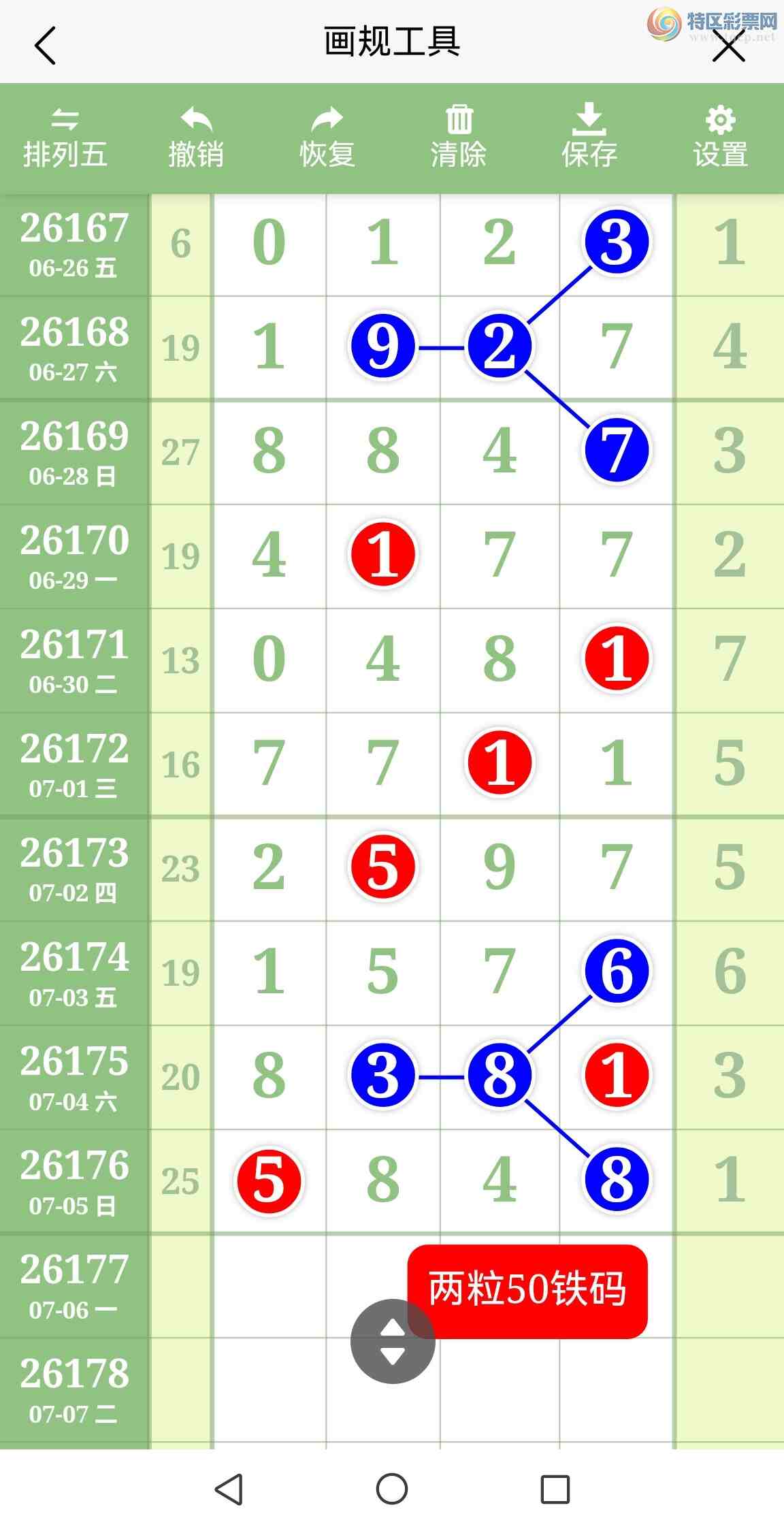Viewport: 784px width, 1529px height.
Task: Tap the blue circled 3 in row 26167
Action: pyautogui.click(x=617, y=242)
